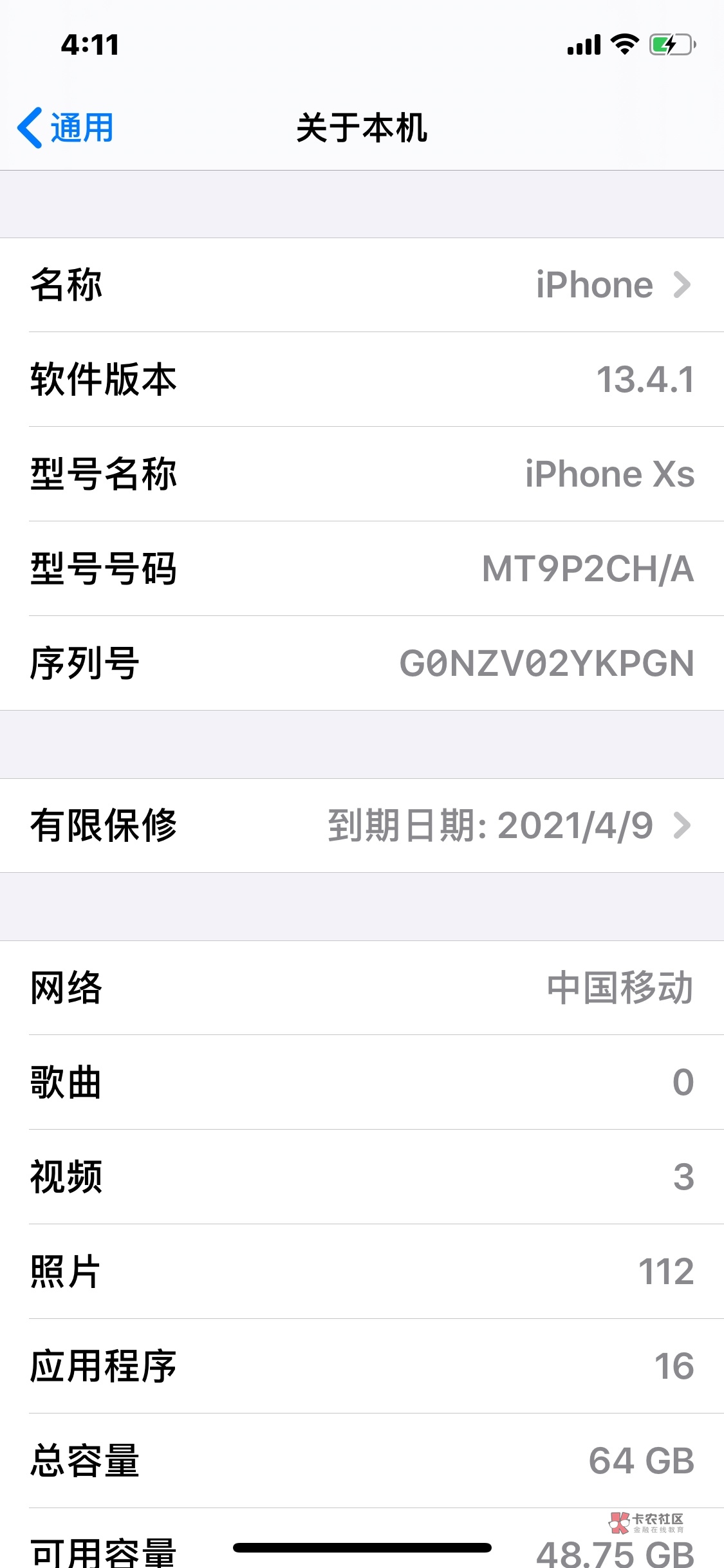Open the 名称 row to rename device
The width and height of the screenshot is (724, 1568).
pos(362,285)
